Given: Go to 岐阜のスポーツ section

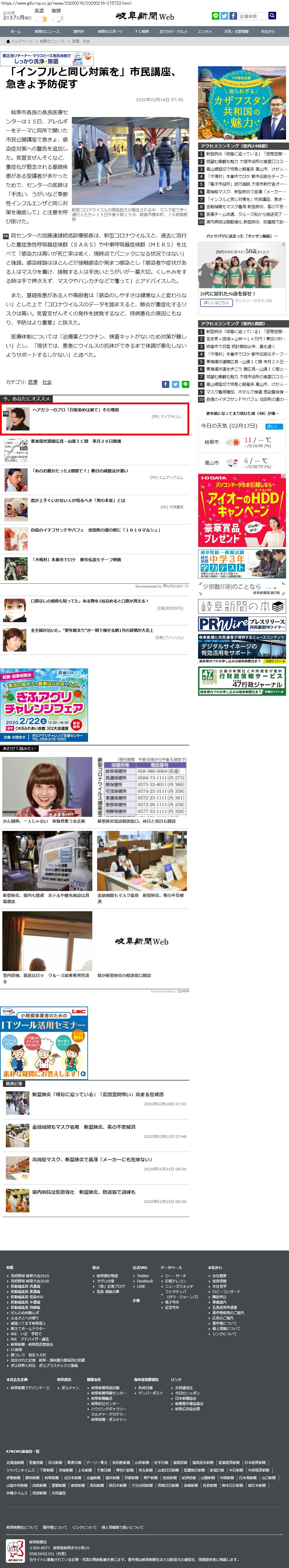Looking at the screenshot, I should [x=110, y=31].
